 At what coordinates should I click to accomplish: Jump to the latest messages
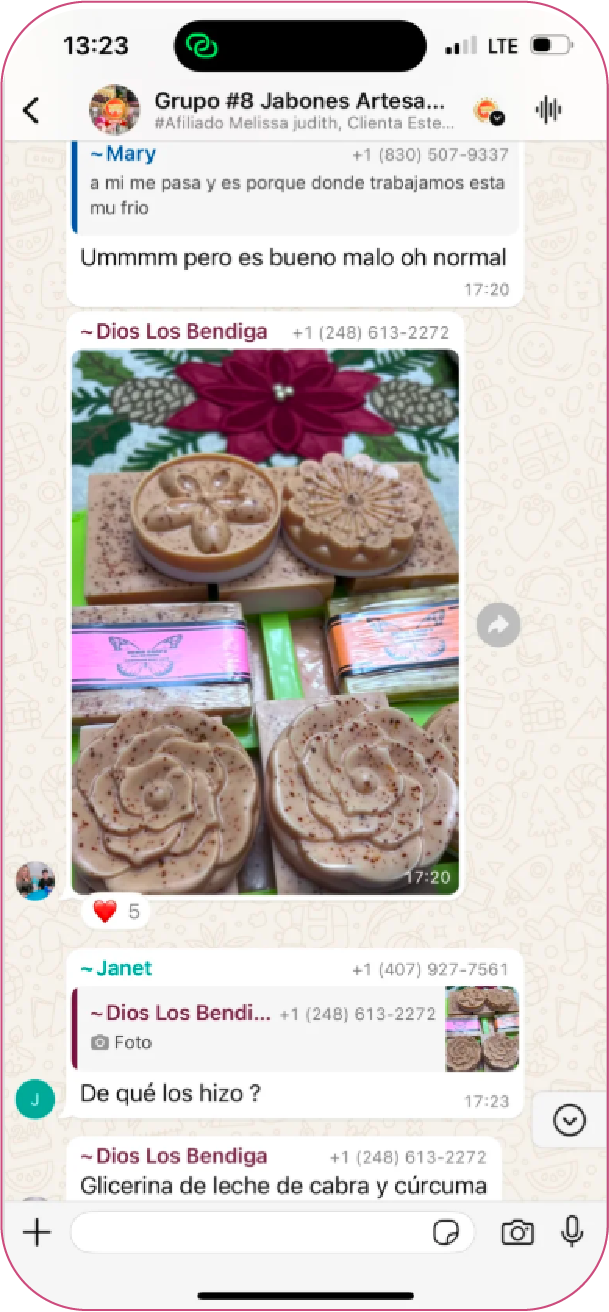pos(569,1120)
